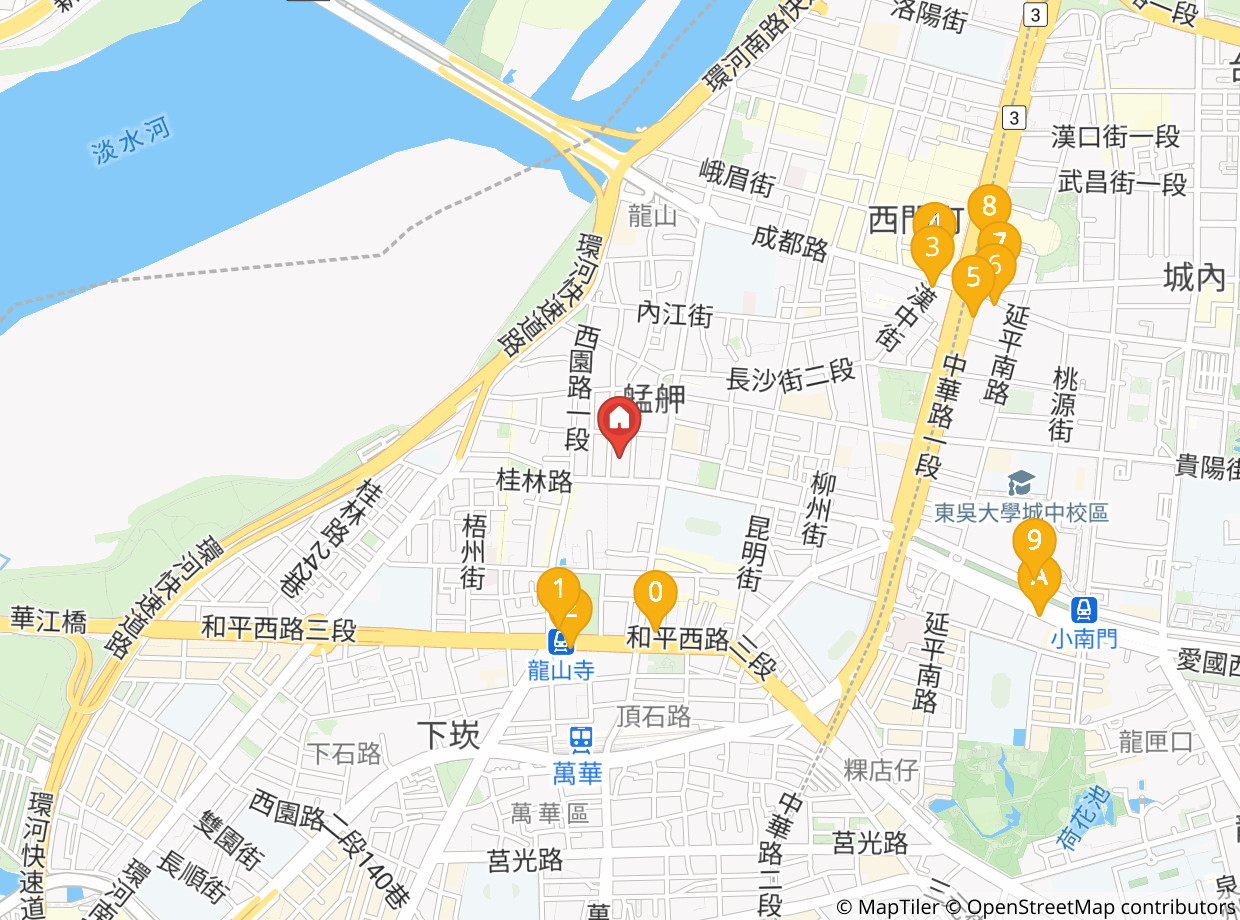Screen dimensions: 1240x920
Task: Tap the red home marker
Action: click(x=619, y=418)
